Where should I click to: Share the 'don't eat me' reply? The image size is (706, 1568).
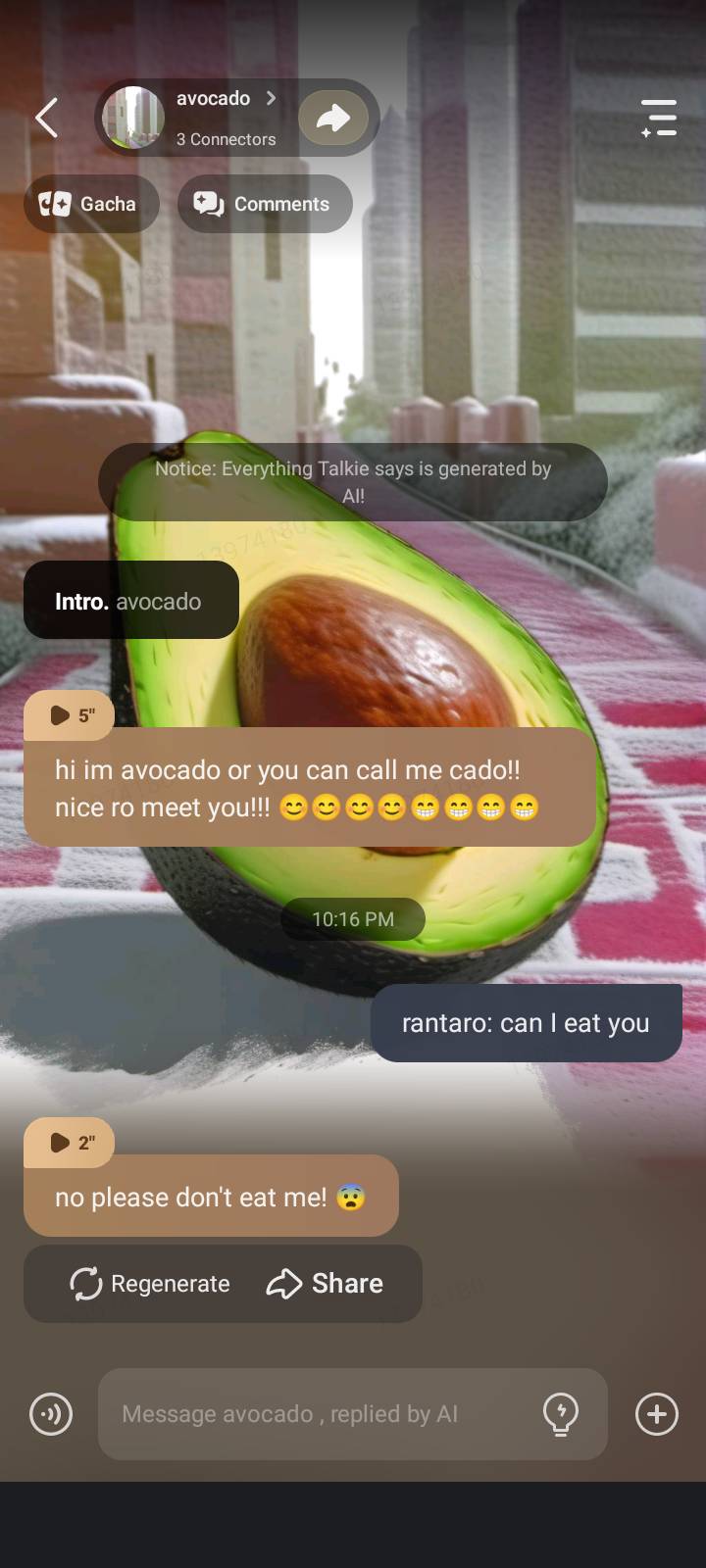(x=325, y=1284)
